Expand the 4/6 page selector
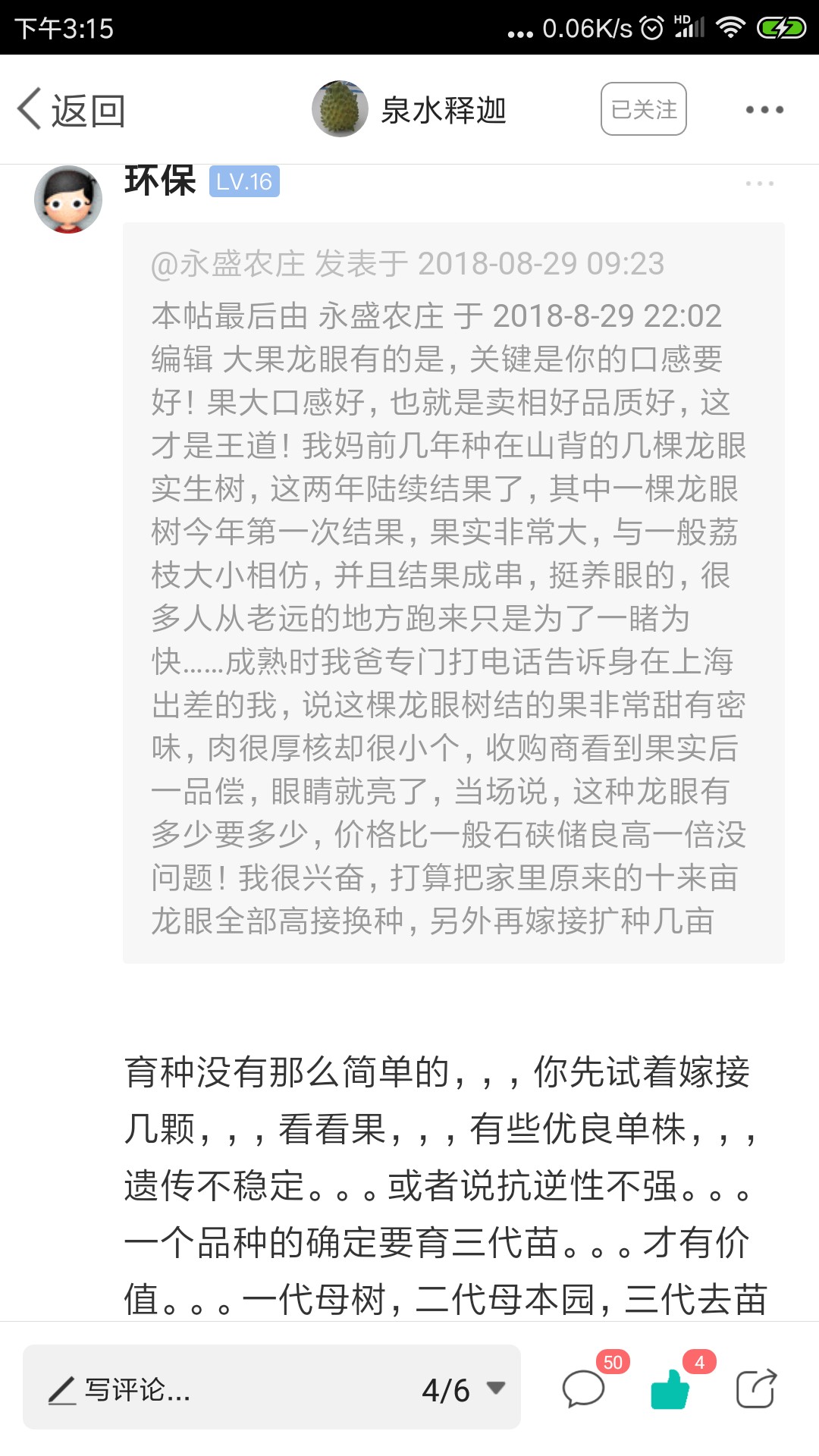The width and height of the screenshot is (819, 1456). pos(463,1389)
